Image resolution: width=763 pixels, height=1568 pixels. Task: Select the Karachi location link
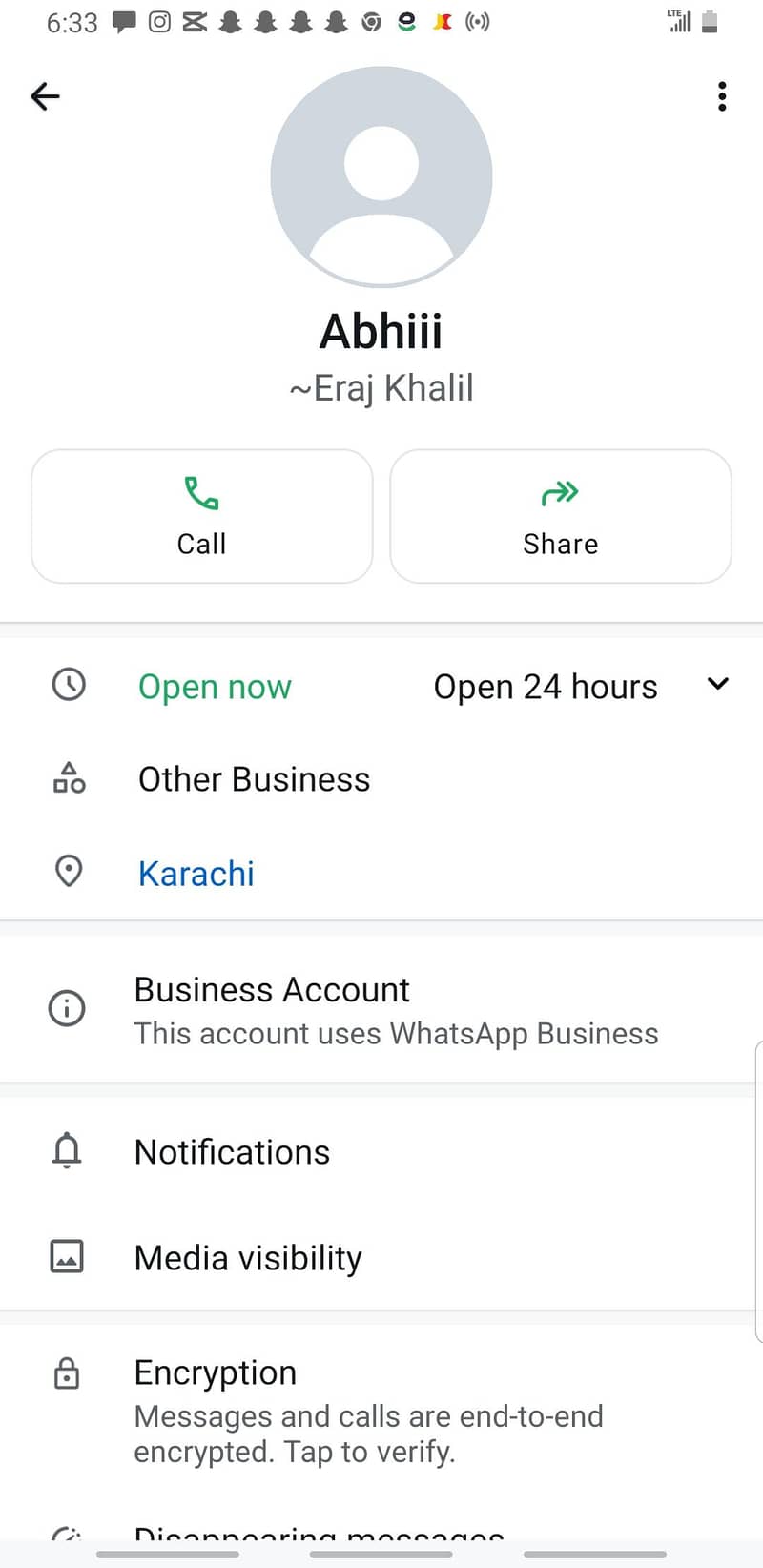196,873
